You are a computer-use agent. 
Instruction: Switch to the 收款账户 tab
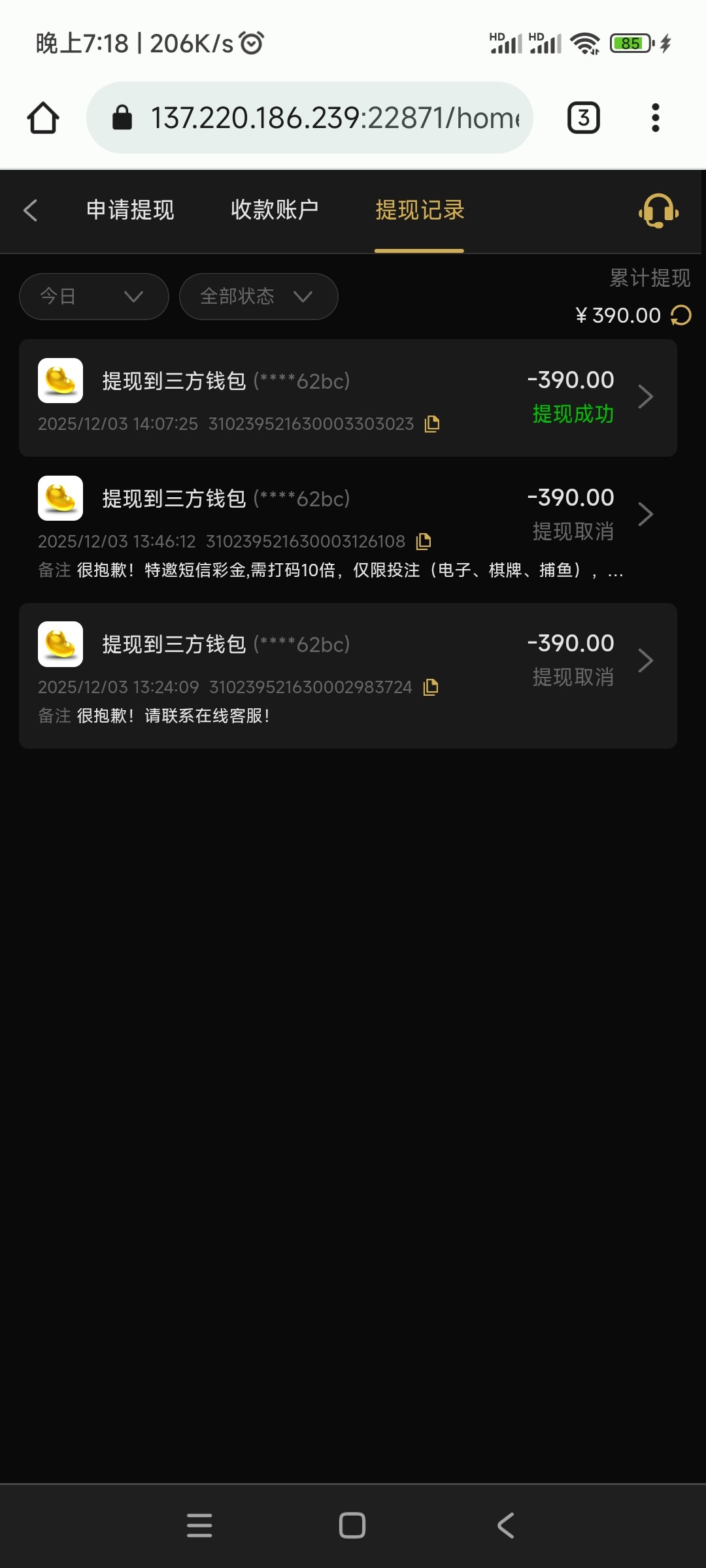[275, 210]
